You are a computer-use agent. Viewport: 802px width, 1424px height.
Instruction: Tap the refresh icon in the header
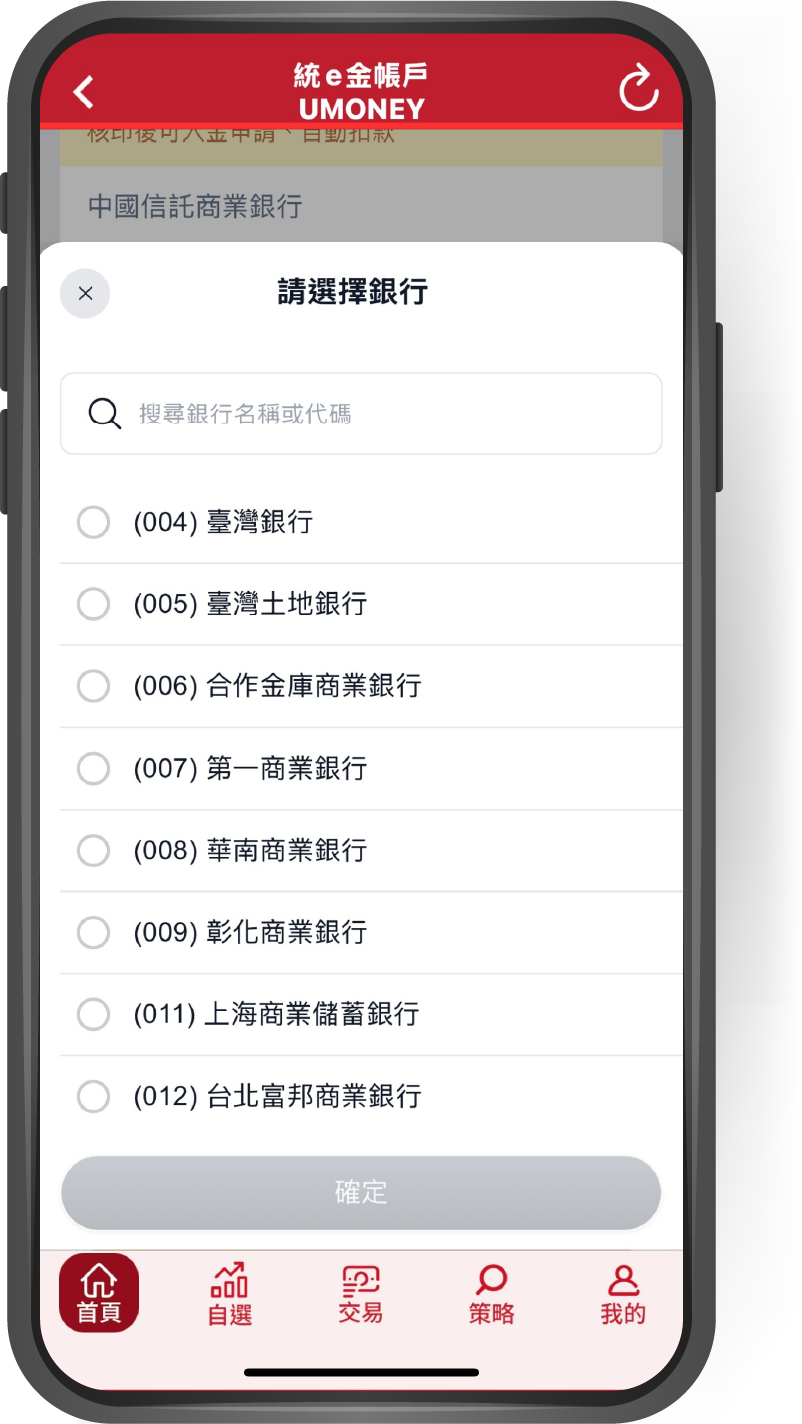(639, 89)
